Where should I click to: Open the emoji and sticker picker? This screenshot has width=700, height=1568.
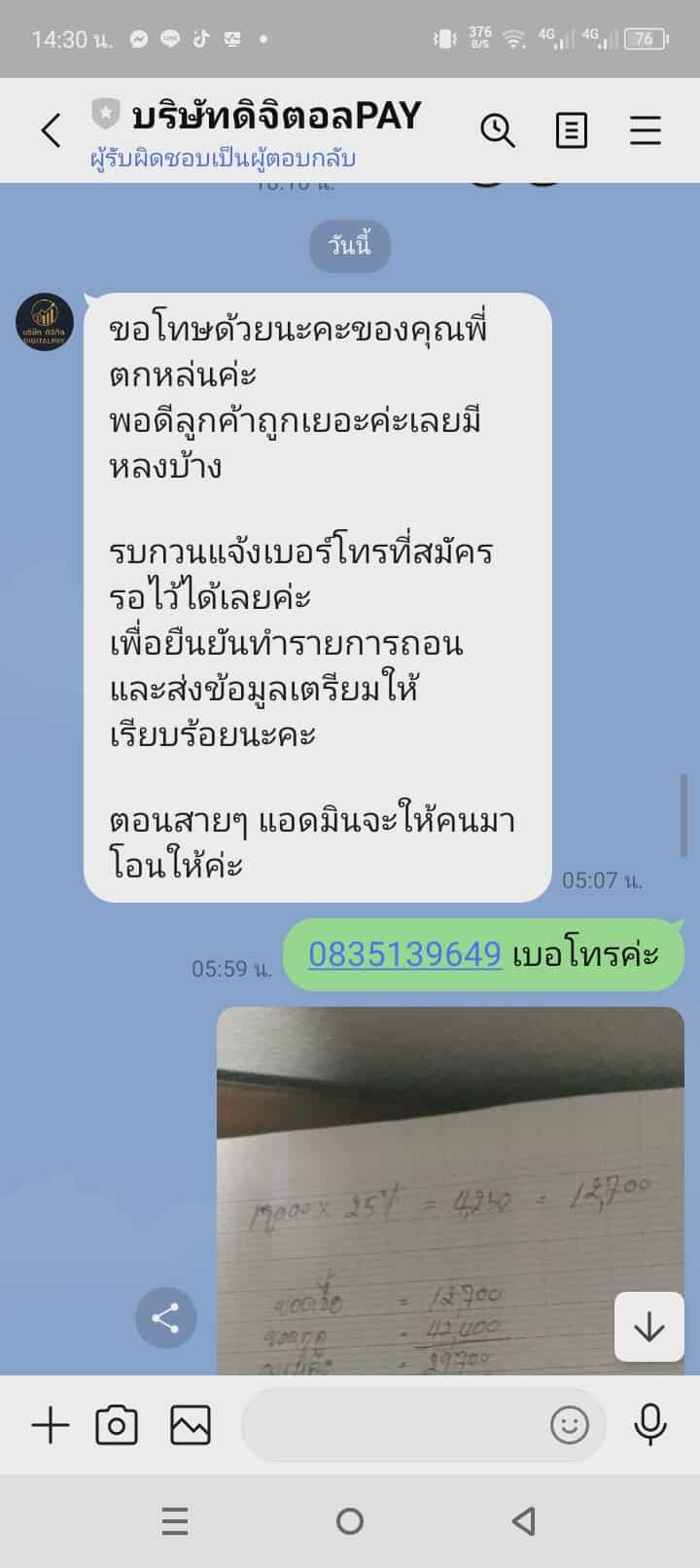coord(570,1426)
